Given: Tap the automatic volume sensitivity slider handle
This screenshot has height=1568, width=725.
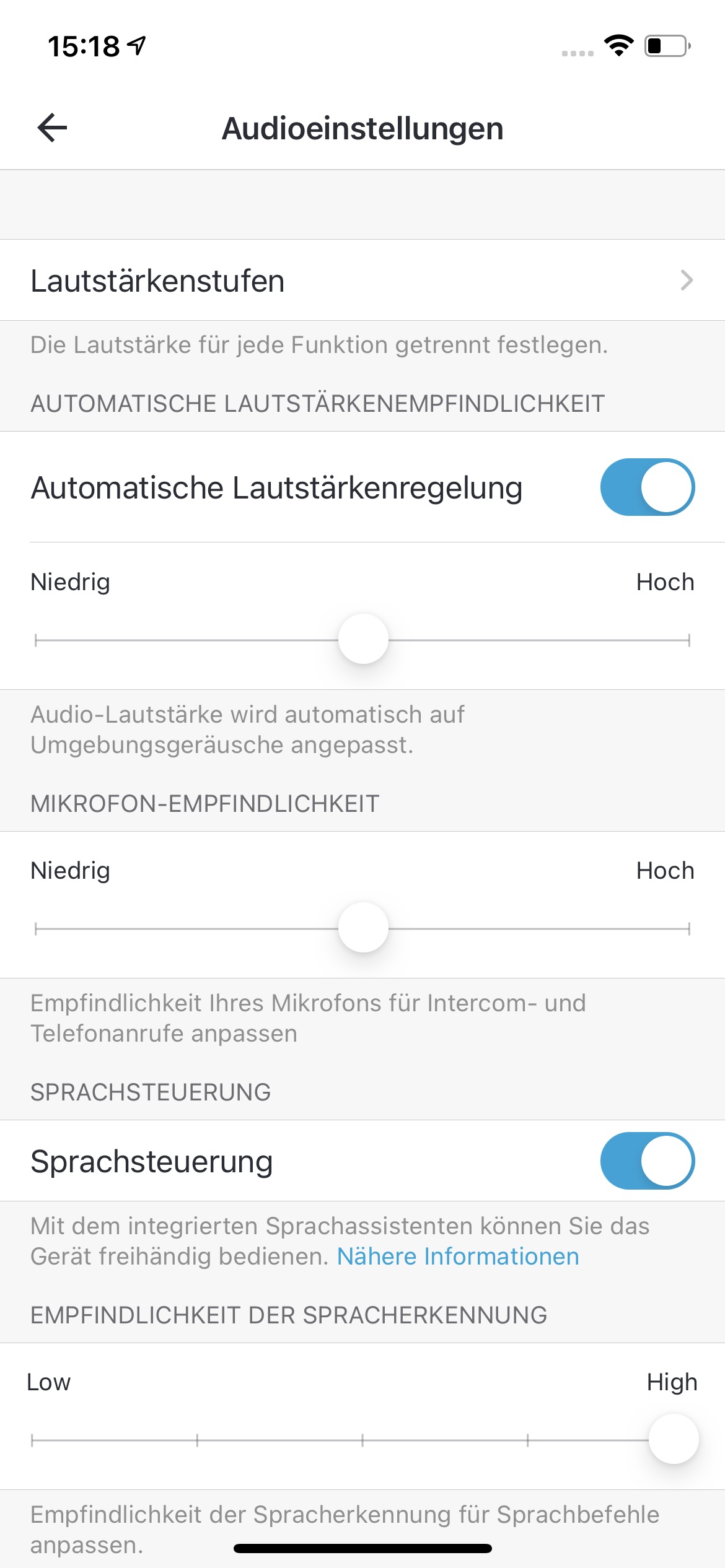Looking at the screenshot, I should (x=363, y=638).
